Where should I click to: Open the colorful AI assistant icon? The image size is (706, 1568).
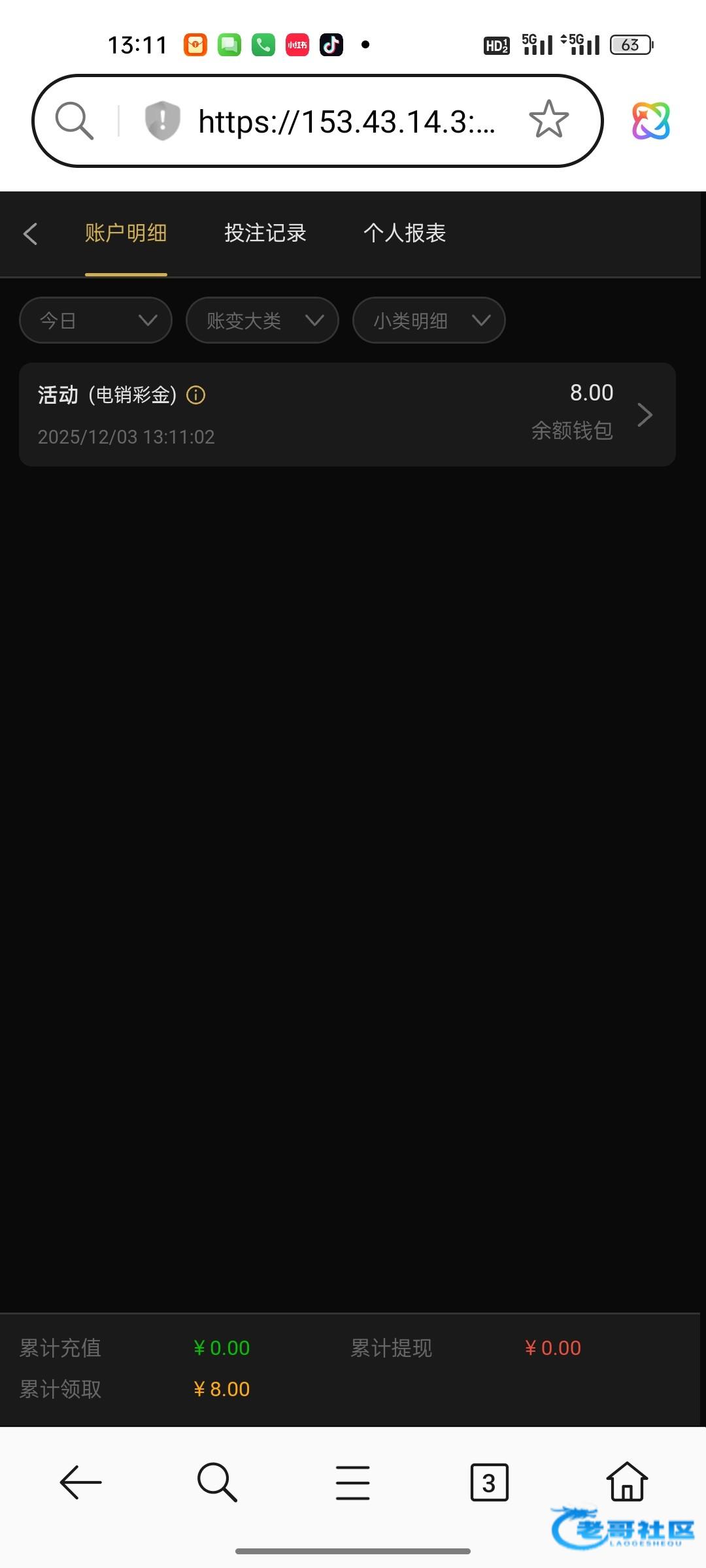click(650, 121)
